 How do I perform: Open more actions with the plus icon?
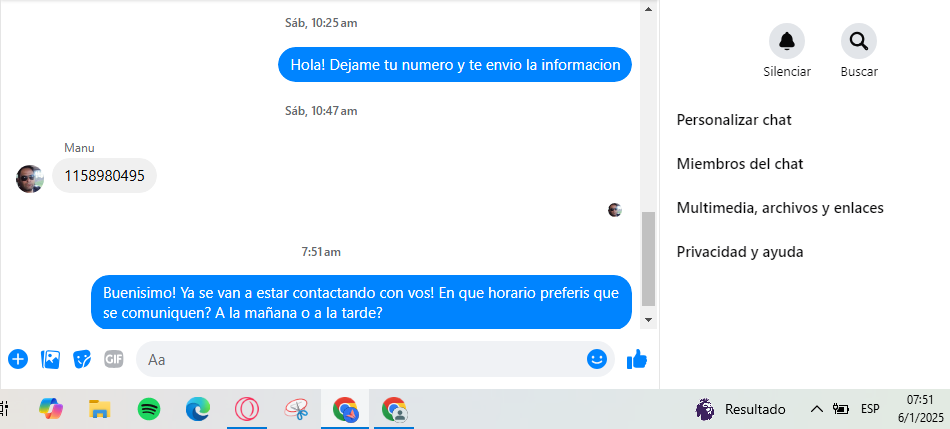click(18, 359)
